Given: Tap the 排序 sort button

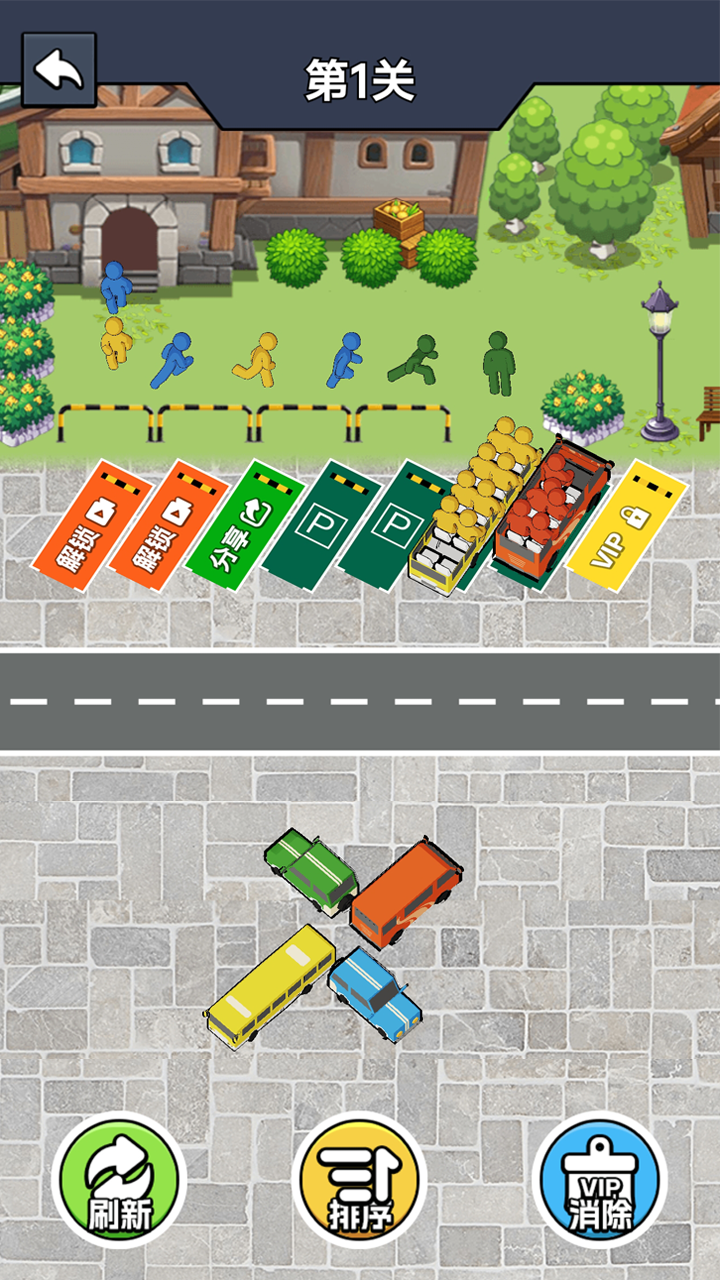Looking at the screenshot, I should 359,1181.
